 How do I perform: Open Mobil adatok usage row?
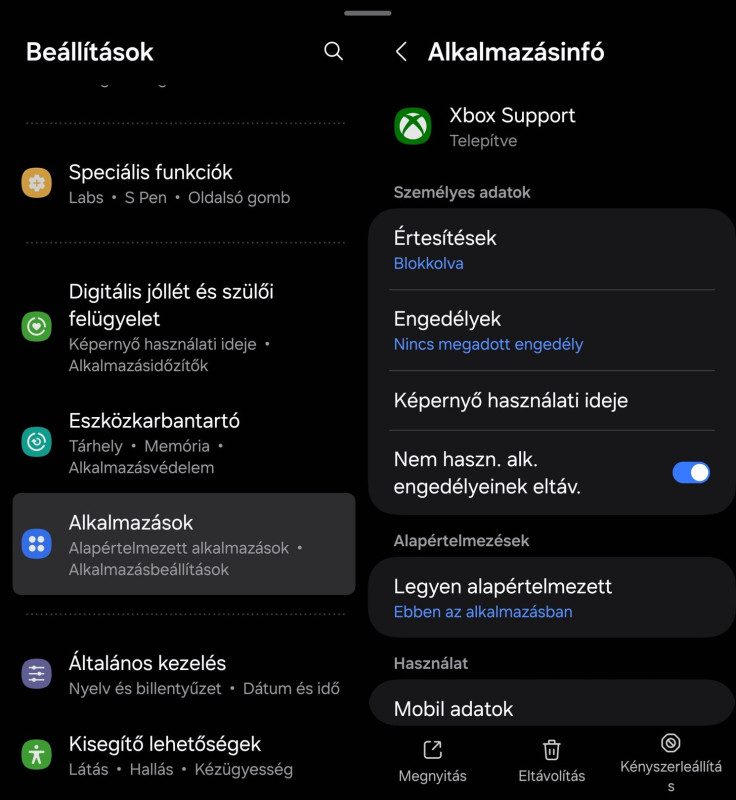click(x=552, y=708)
